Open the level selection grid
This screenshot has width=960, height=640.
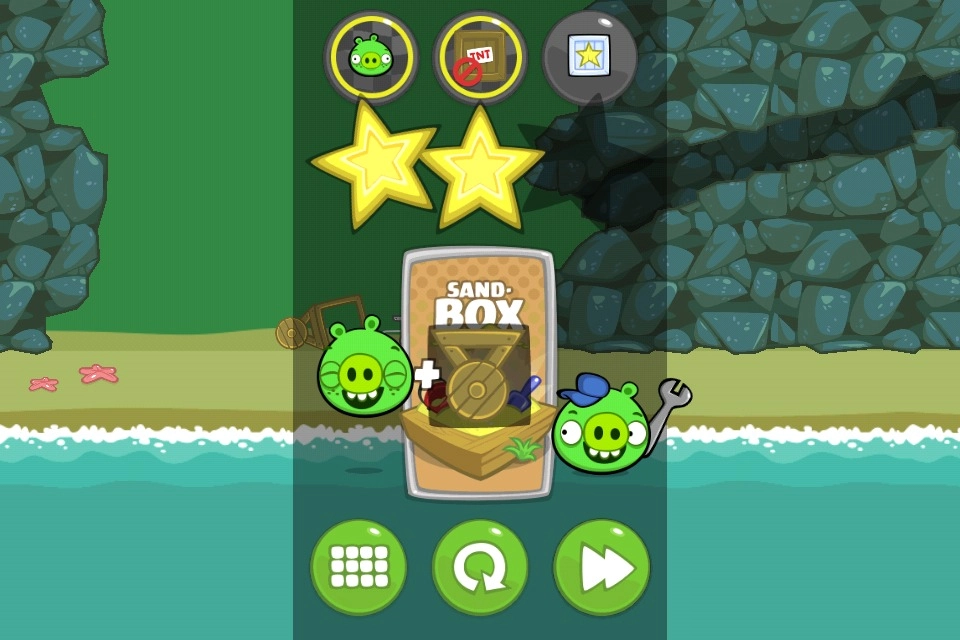359,567
